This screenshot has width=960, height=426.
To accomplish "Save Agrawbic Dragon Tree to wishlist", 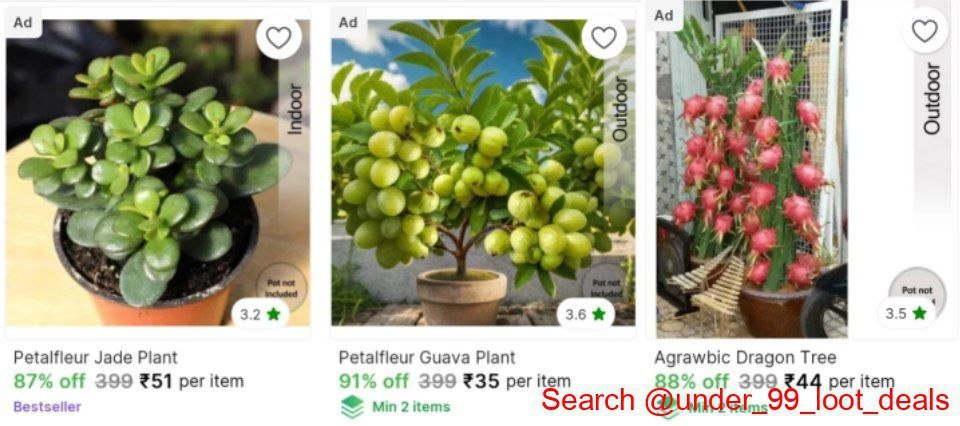I will (x=925, y=31).
